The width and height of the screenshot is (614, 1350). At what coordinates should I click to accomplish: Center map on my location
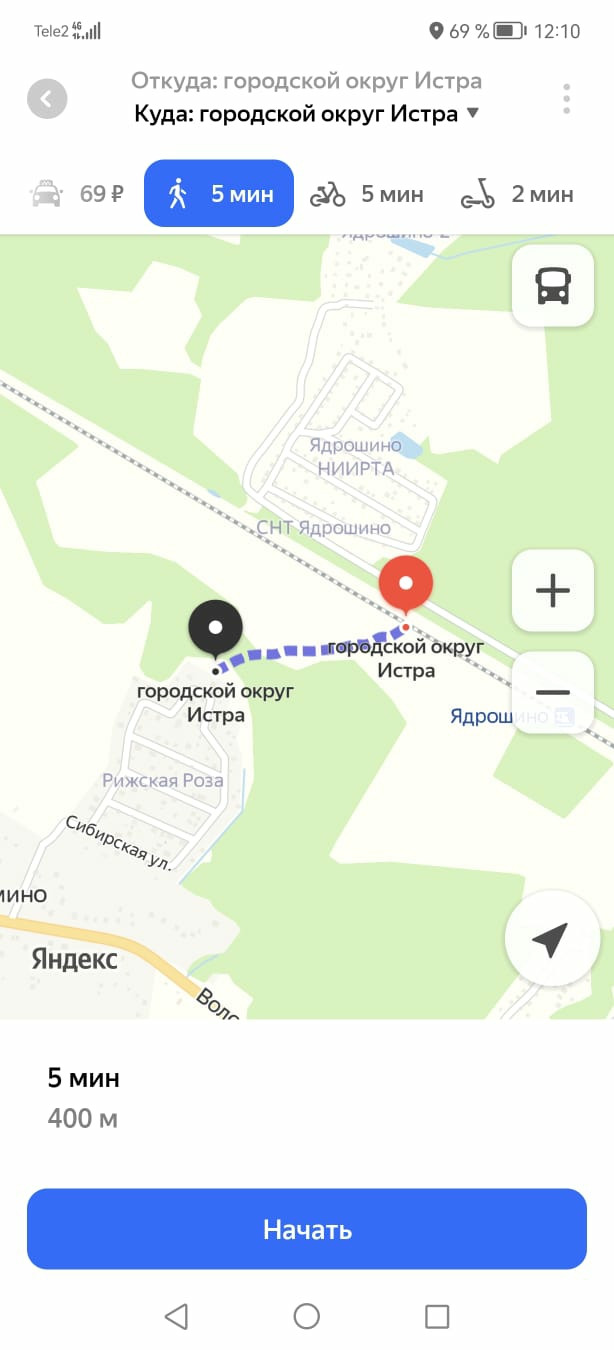click(x=551, y=939)
